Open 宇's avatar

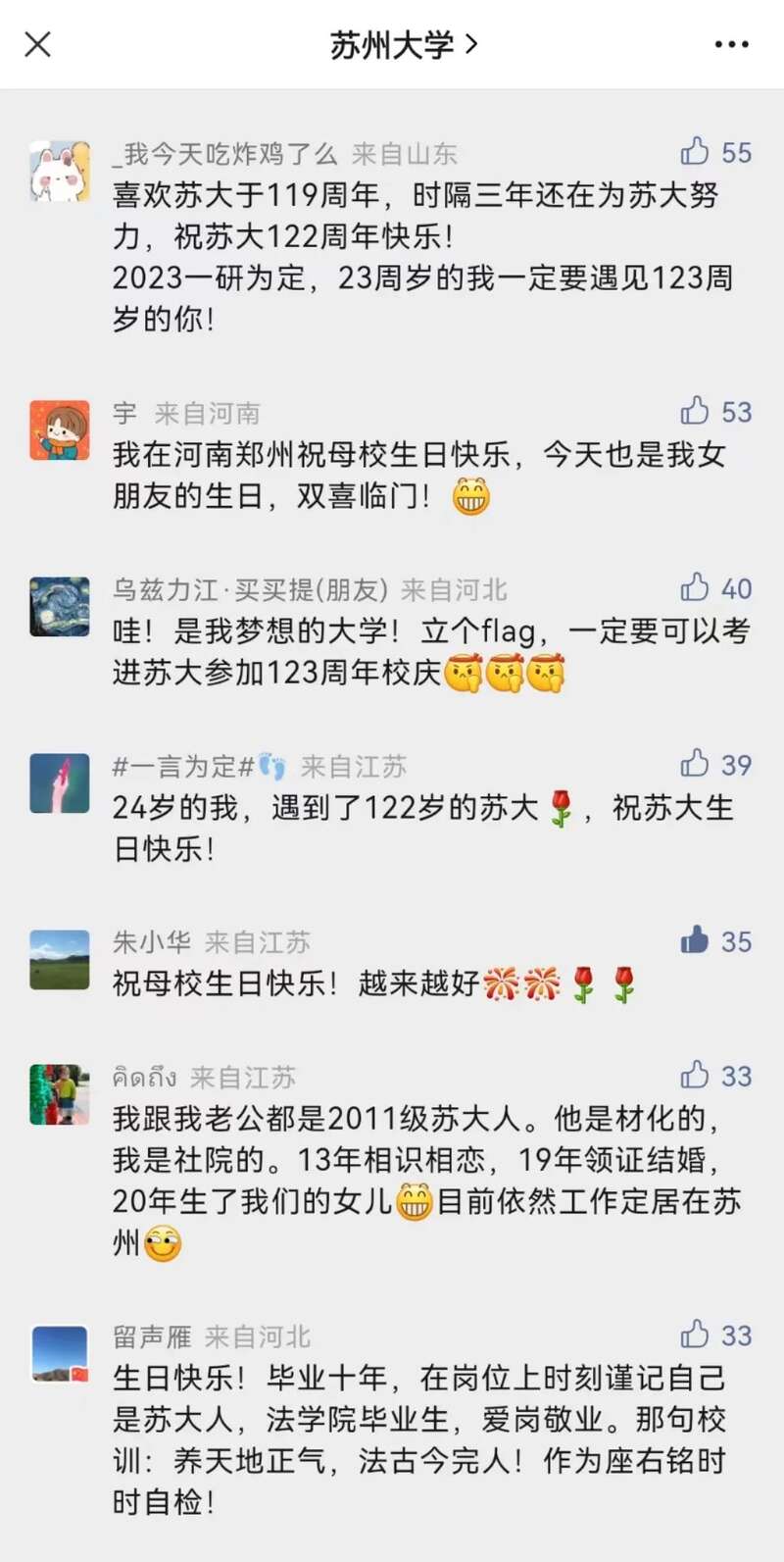(60, 429)
